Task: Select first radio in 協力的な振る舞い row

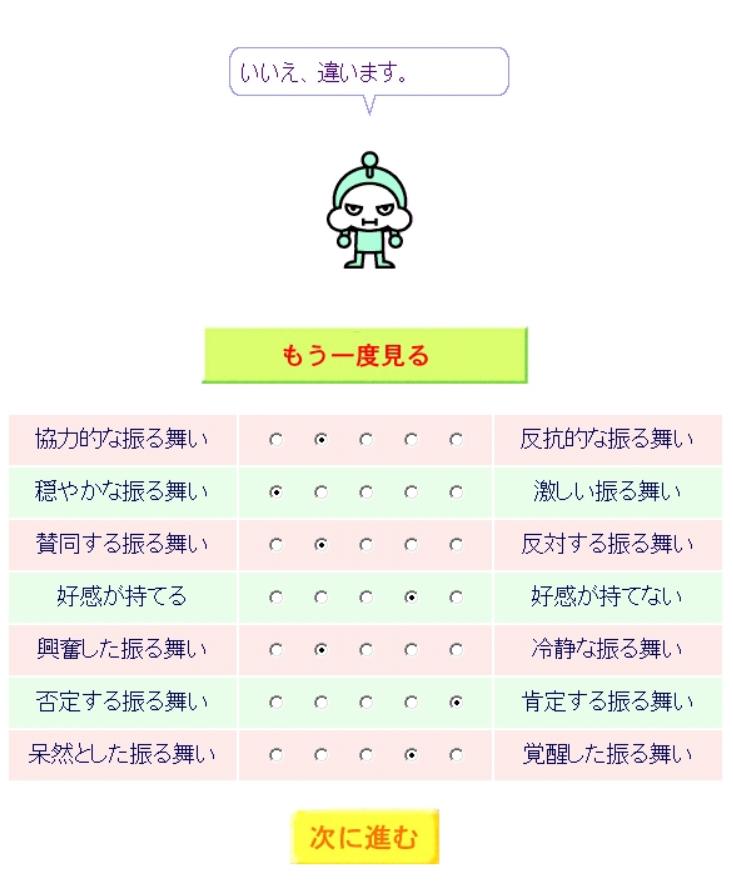Action: point(276,439)
